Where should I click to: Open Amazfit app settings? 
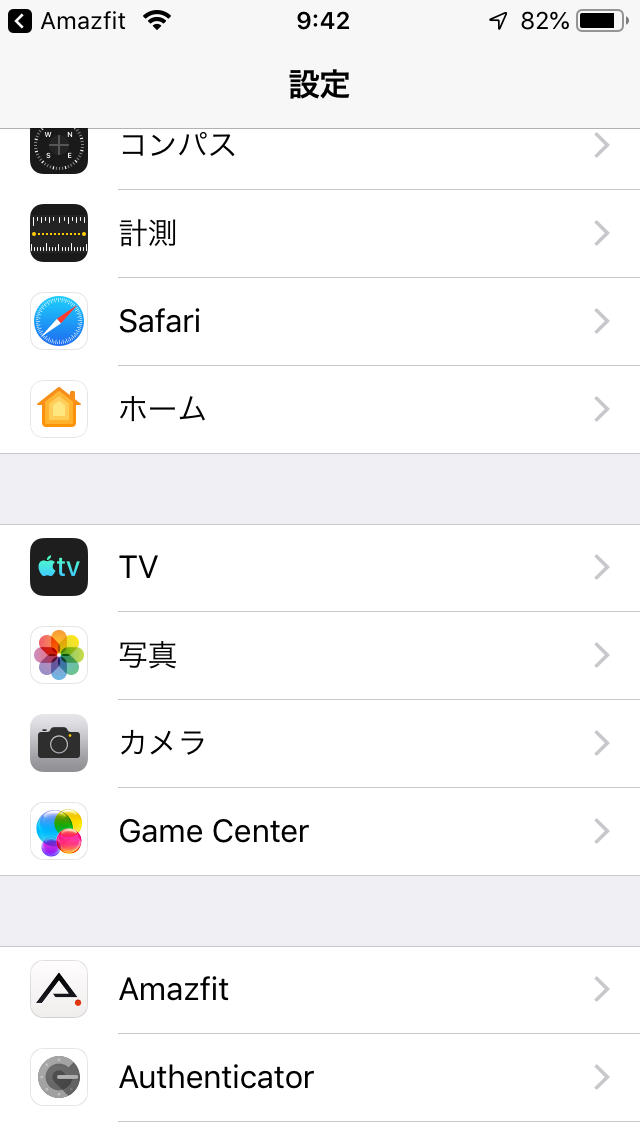(320, 990)
